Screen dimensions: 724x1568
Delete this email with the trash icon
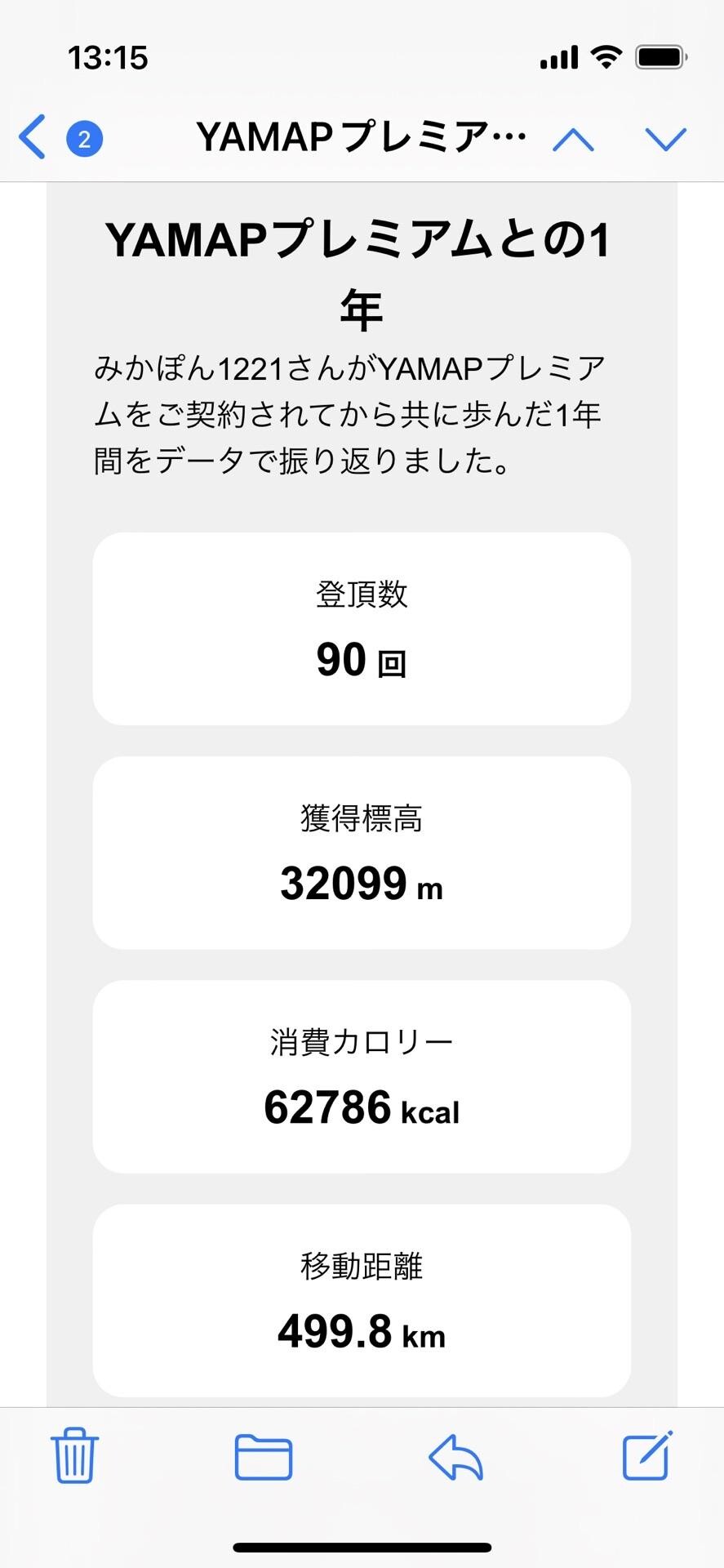point(73,1459)
